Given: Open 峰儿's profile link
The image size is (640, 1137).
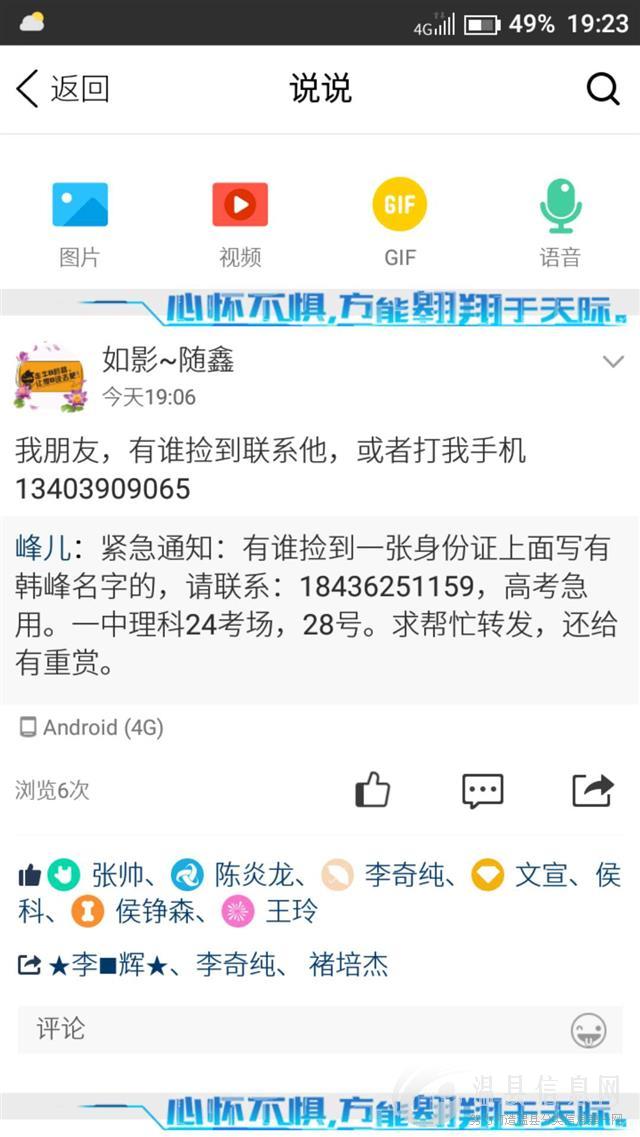Looking at the screenshot, I should tap(43, 548).
